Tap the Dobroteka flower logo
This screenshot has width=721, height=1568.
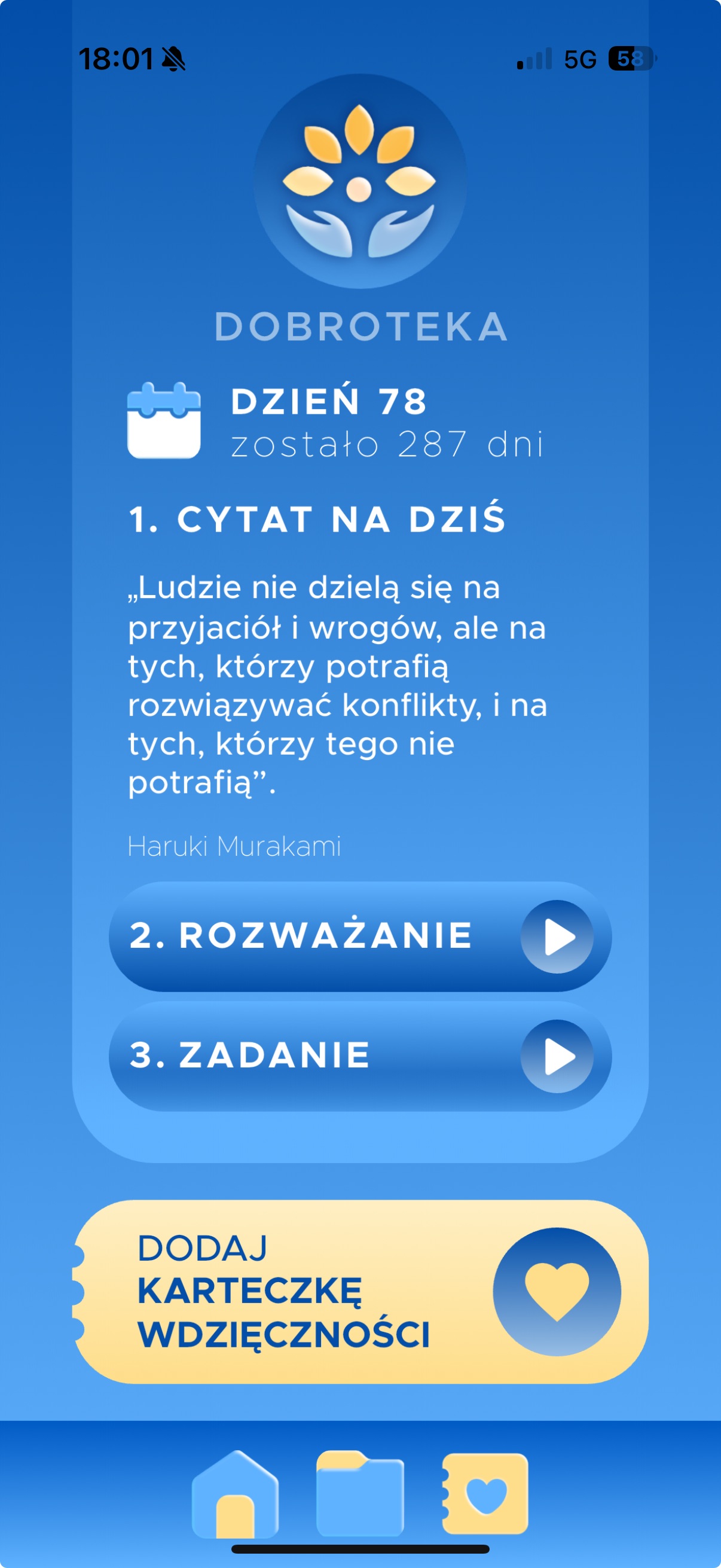click(x=360, y=182)
